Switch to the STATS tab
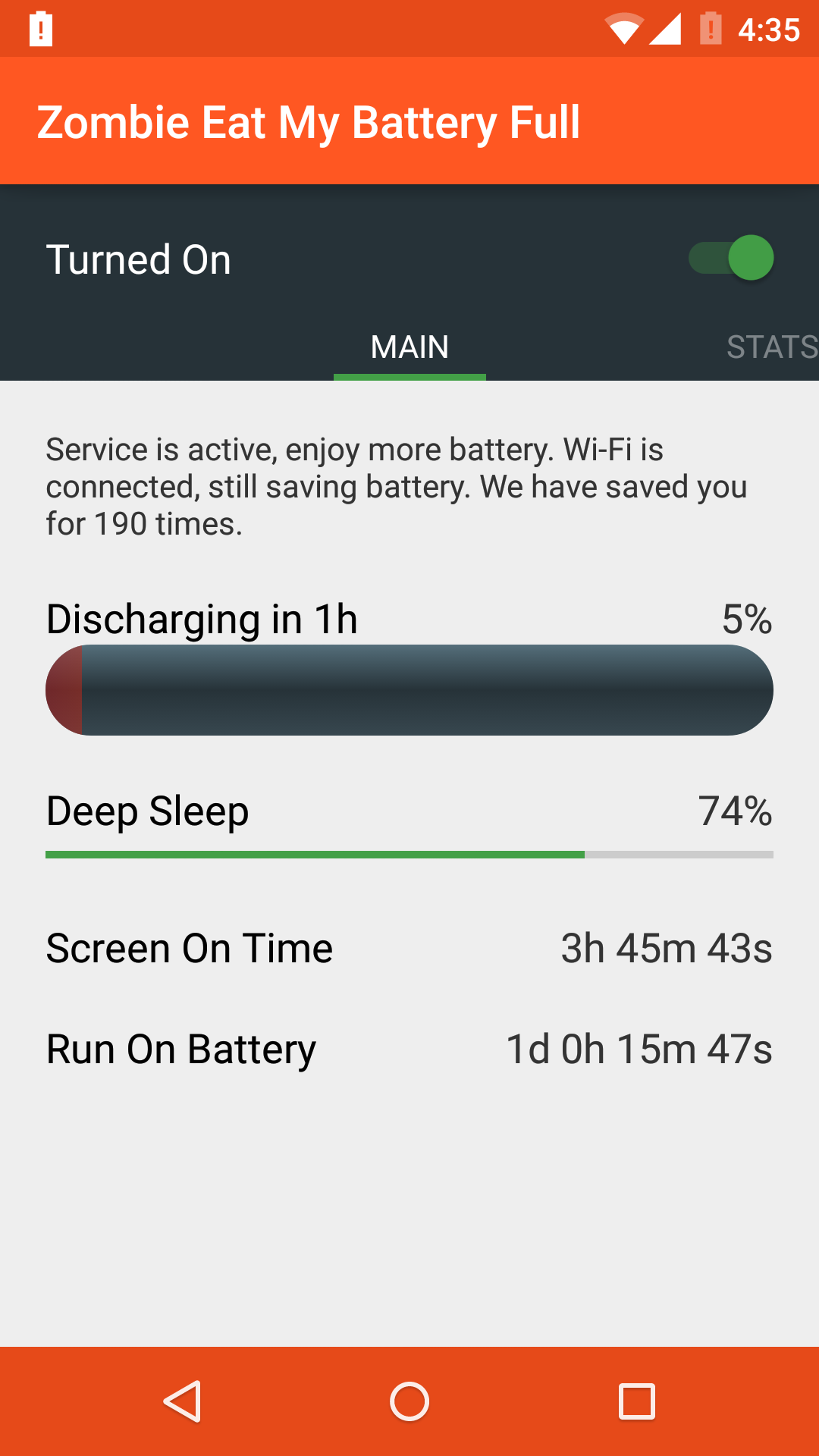The width and height of the screenshot is (819, 1456). (770, 347)
